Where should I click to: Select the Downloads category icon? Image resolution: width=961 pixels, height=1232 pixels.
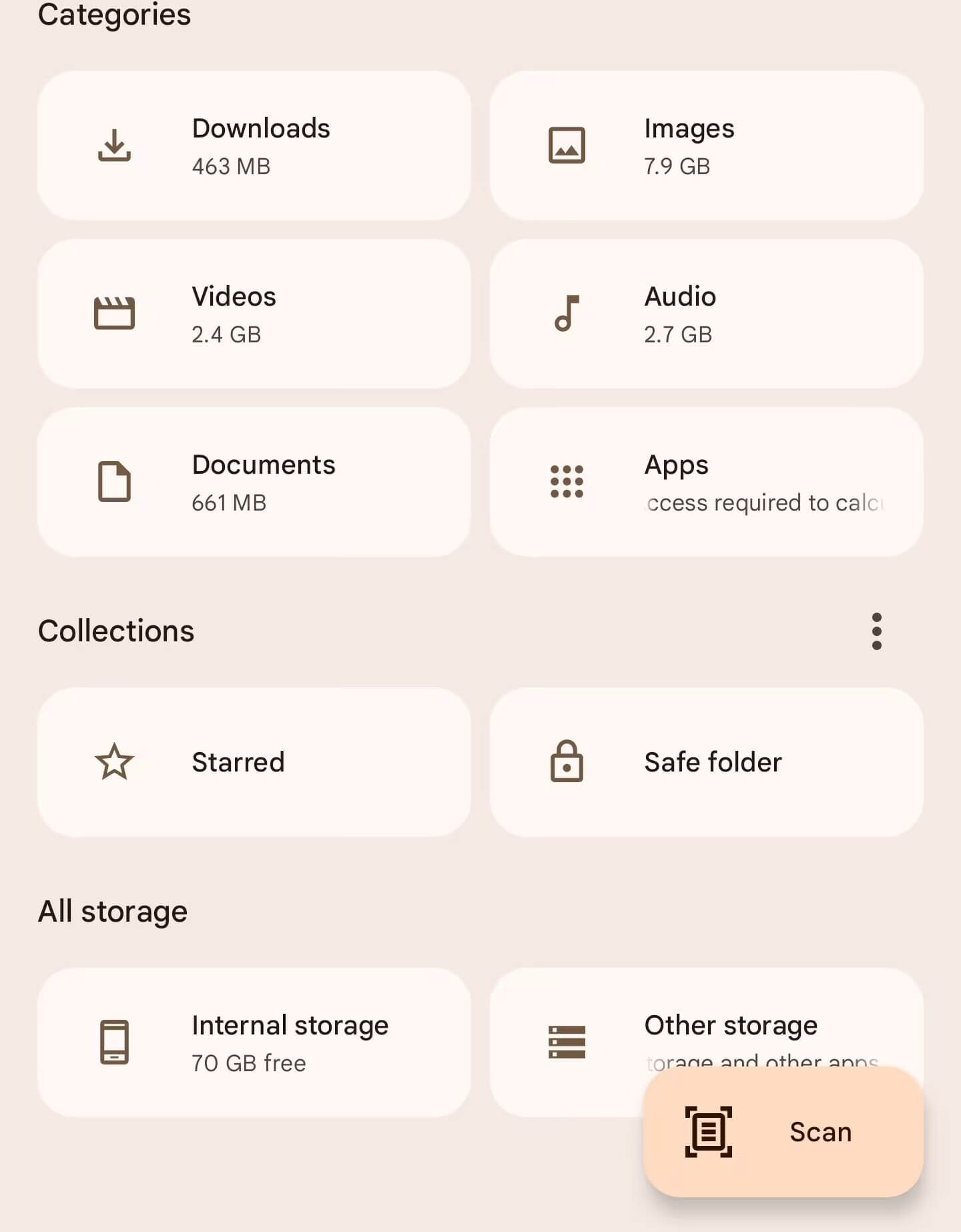click(x=113, y=145)
